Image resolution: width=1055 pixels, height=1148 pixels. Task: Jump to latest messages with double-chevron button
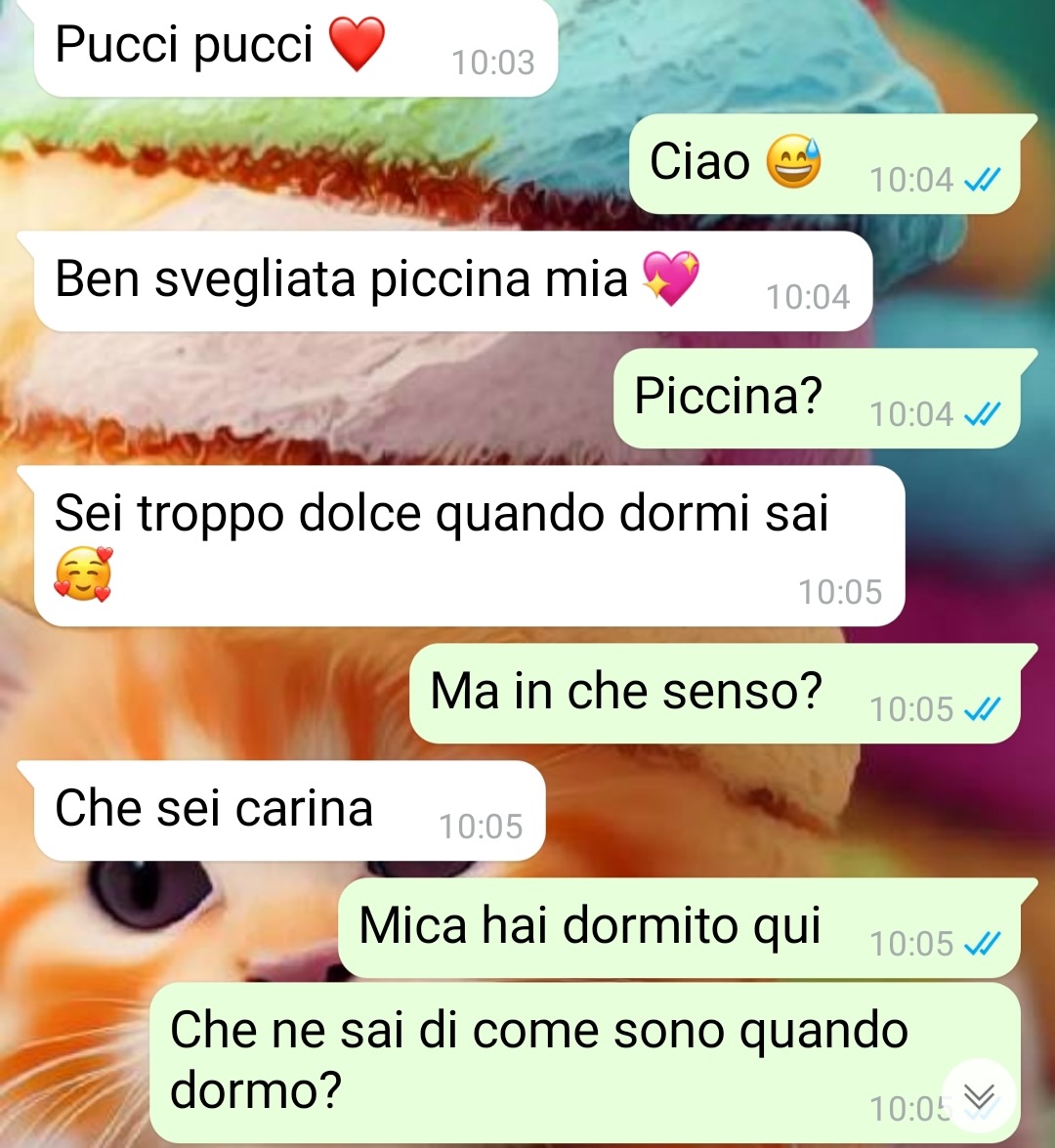click(x=979, y=1097)
